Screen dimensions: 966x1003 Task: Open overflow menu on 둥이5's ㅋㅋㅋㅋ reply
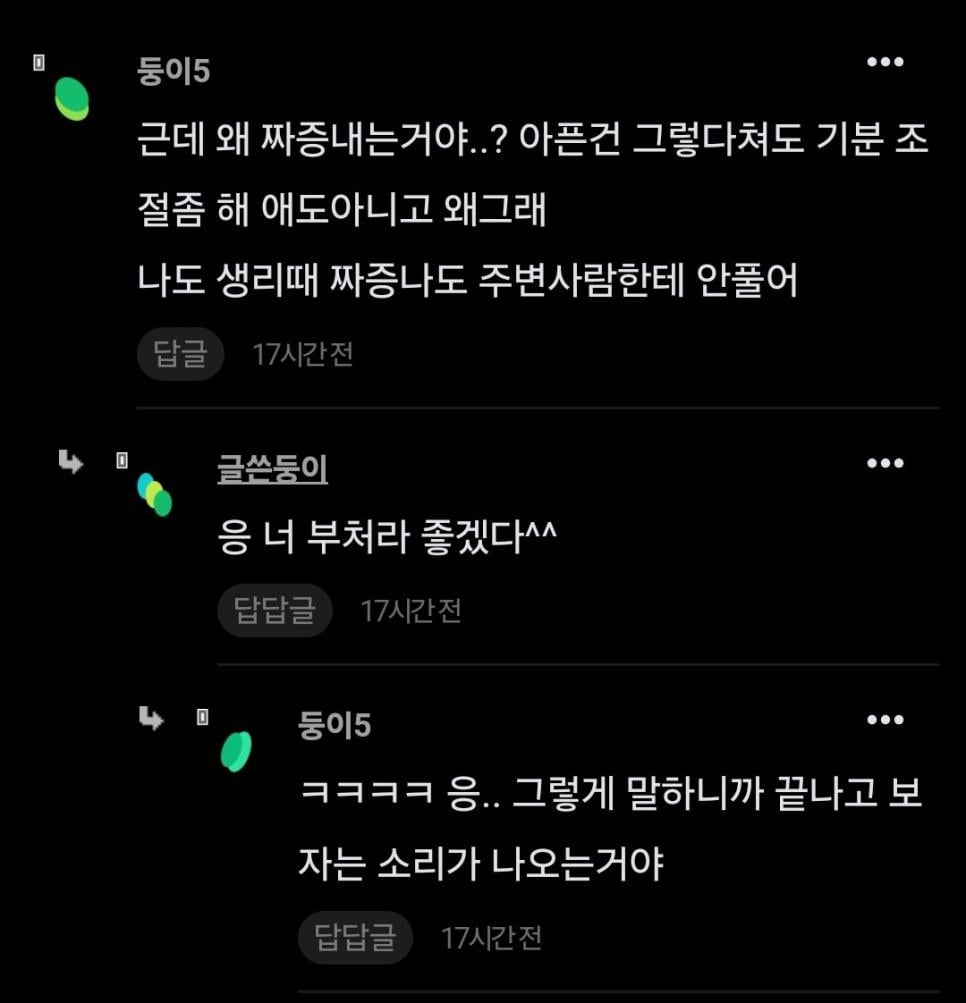[885, 720]
